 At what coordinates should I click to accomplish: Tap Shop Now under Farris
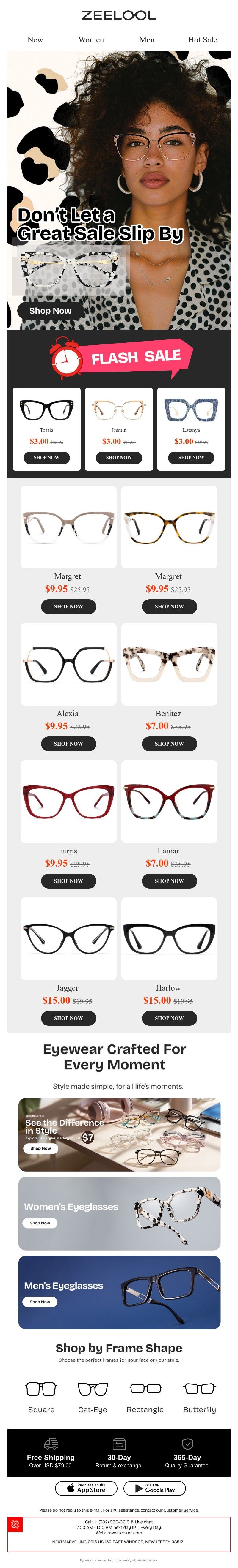click(x=68, y=880)
